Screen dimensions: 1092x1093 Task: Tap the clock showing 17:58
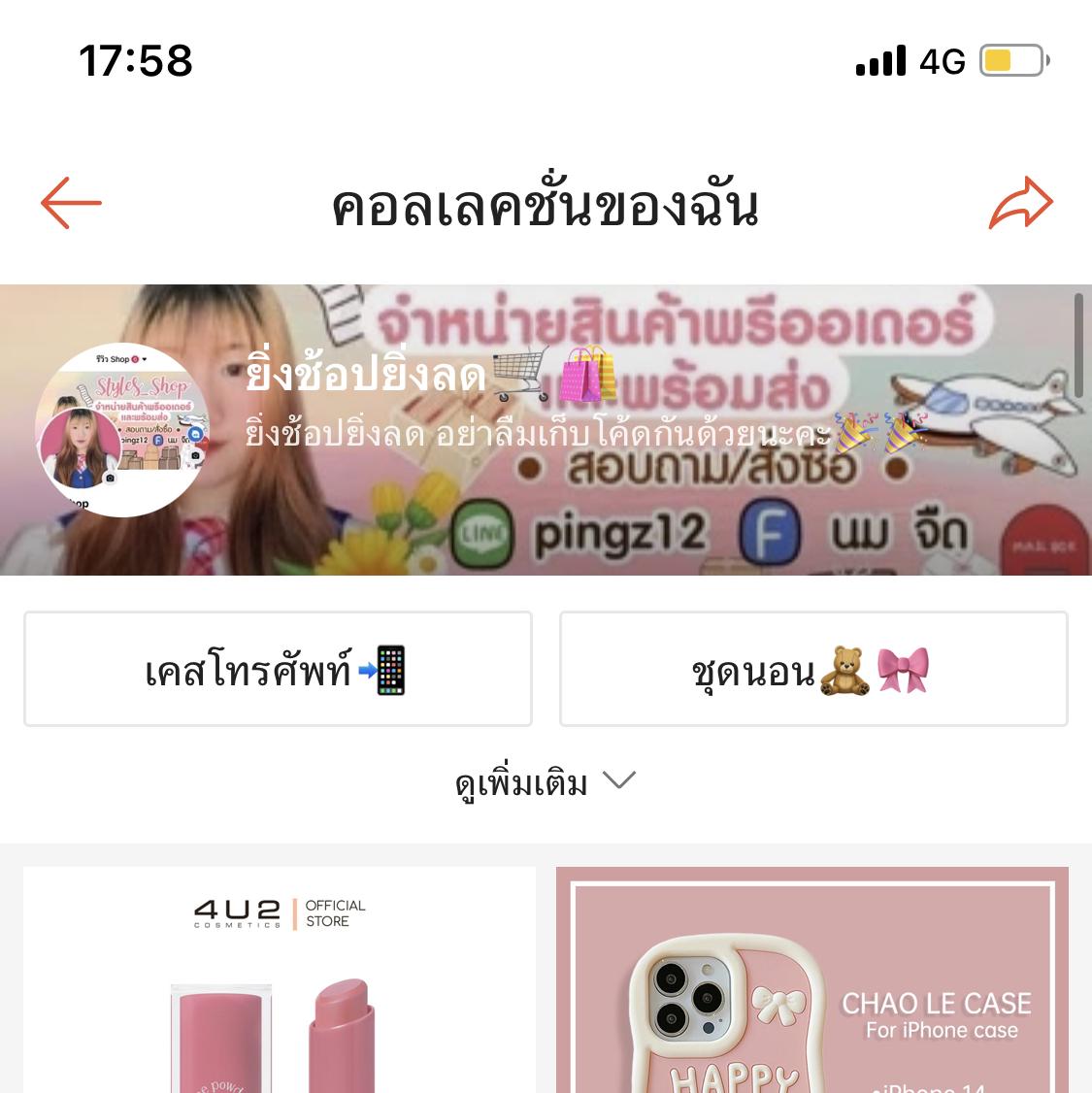point(135,60)
